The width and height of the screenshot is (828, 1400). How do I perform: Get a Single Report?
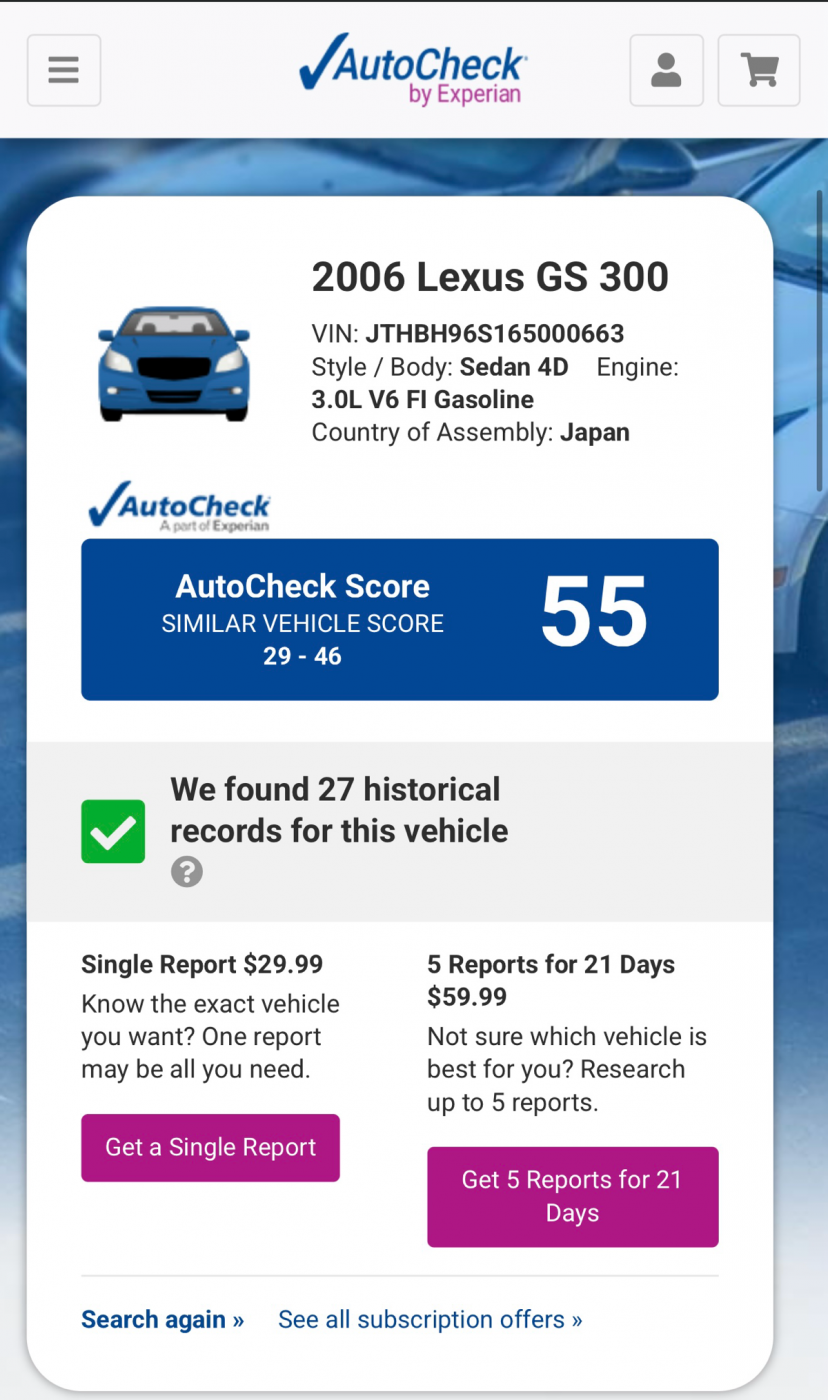click(x=210, y=1148)
